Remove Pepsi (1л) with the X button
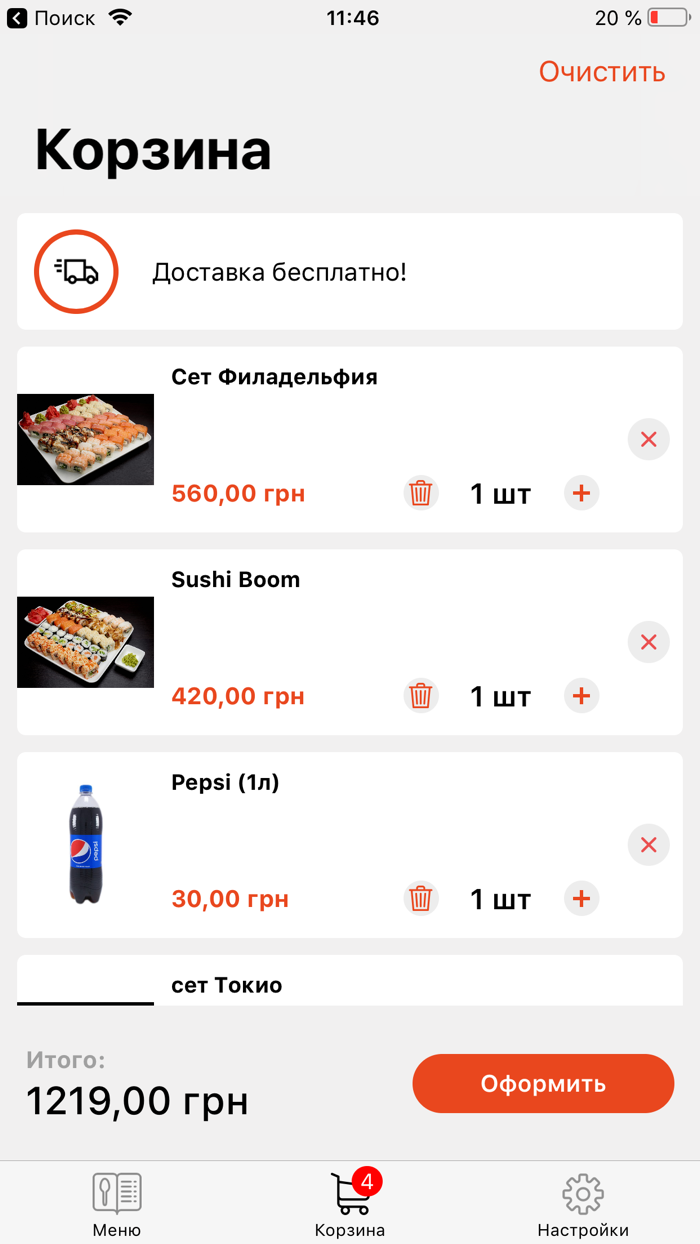700x1244 pixels. [648, 845]
